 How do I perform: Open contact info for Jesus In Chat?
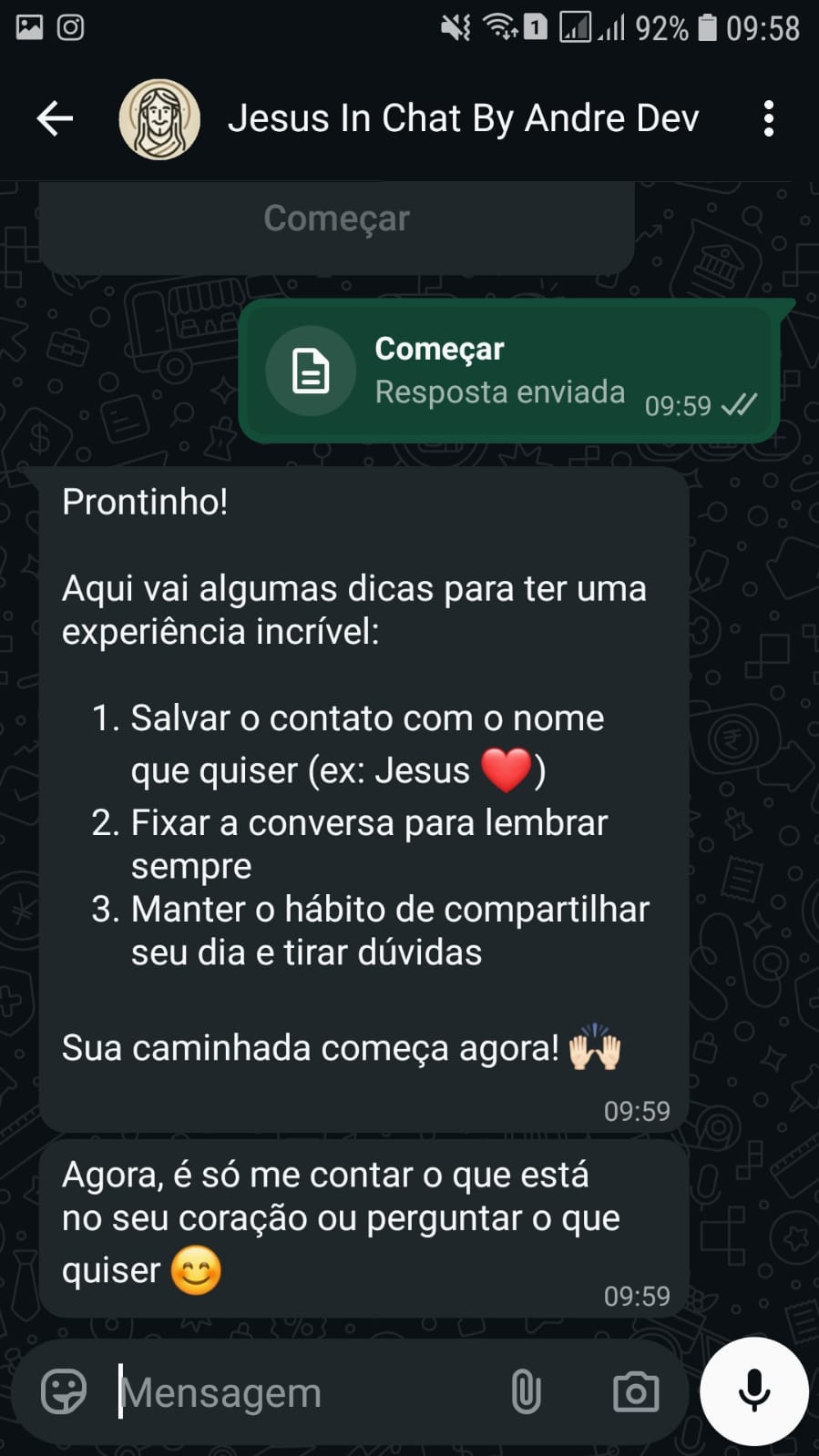pyautogui.click(x=463, y=119)
